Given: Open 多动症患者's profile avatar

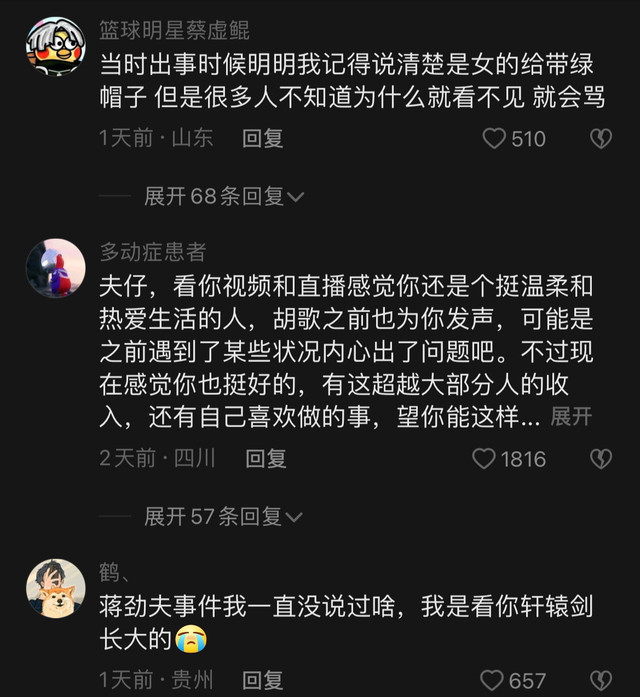Looking at the screenshot, I should 55,268.
